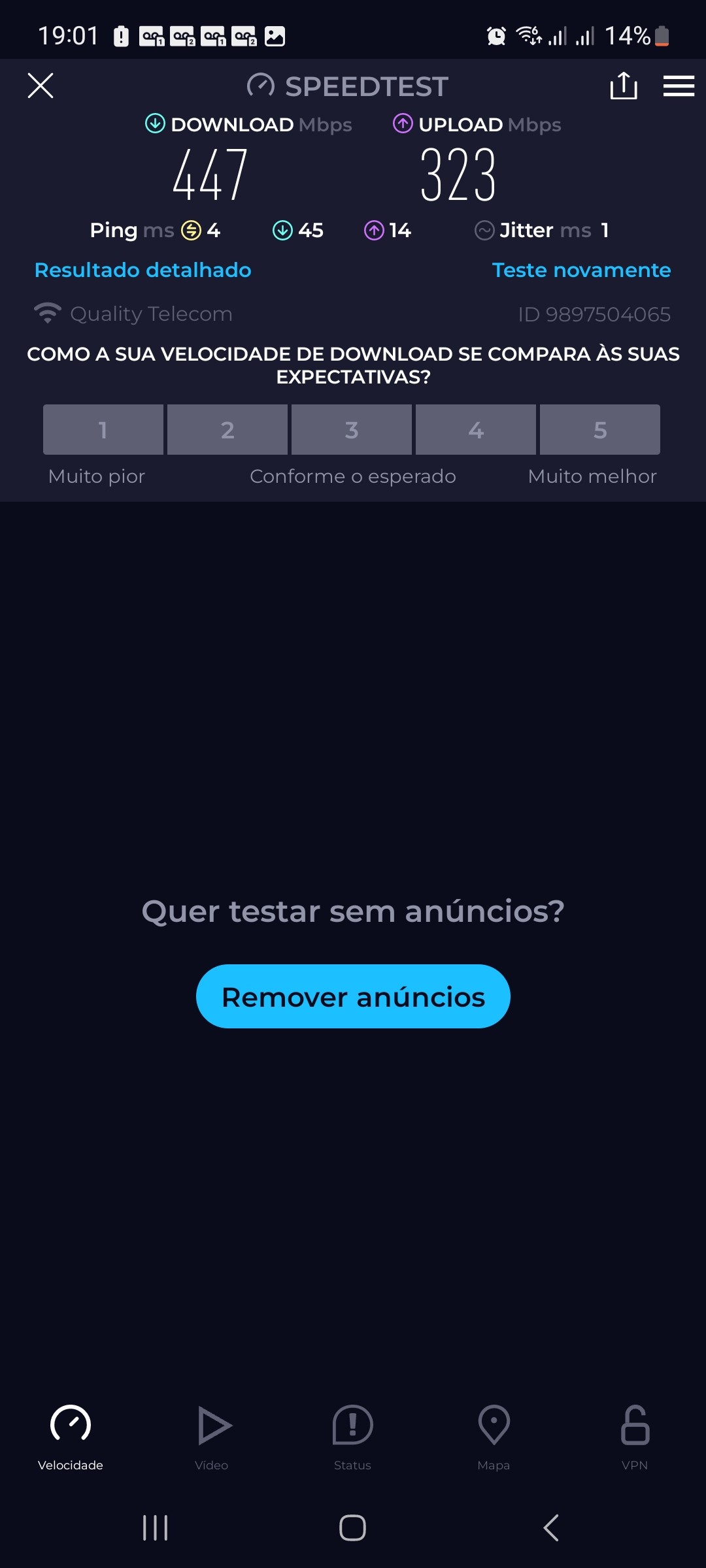This screenshot has width=706, height=1568.
Task: Select rating 3, Conforme o esperado
Action: (352, 429)
